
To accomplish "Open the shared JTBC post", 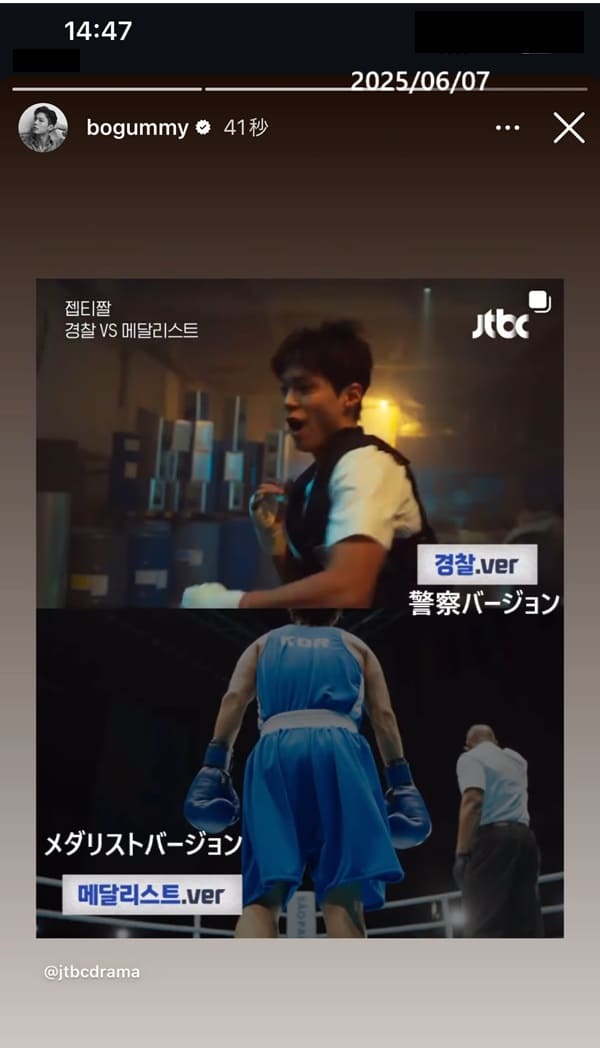I will click(x=300, y=607).
